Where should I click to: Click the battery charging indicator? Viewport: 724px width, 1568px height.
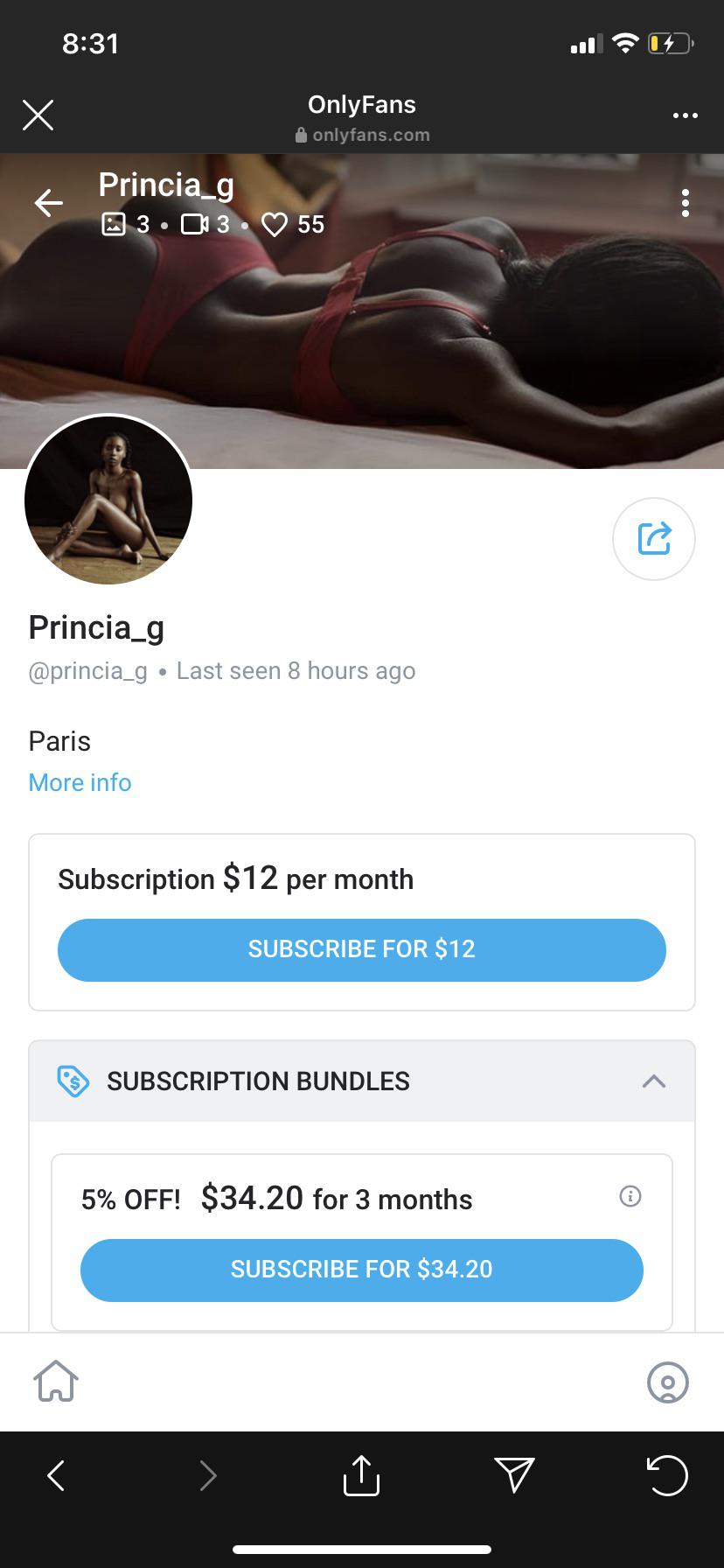669,43
